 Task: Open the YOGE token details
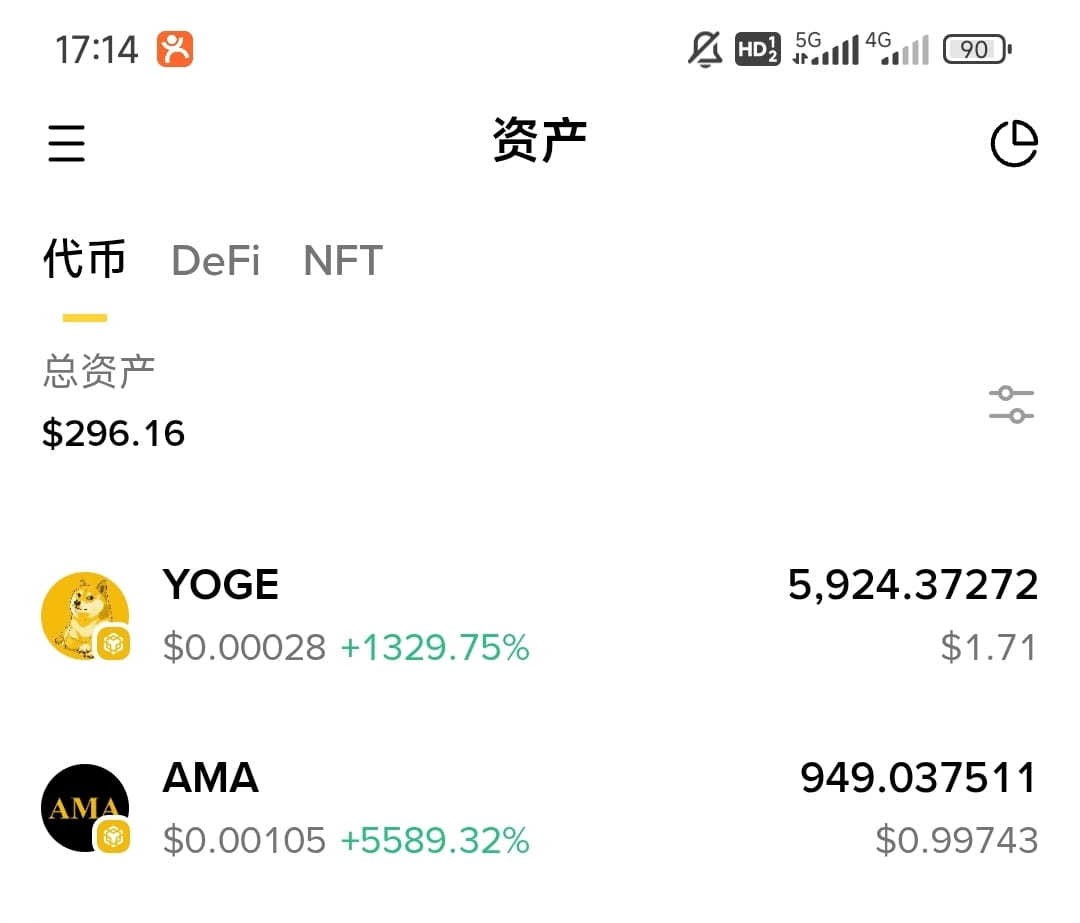point(540,615)
